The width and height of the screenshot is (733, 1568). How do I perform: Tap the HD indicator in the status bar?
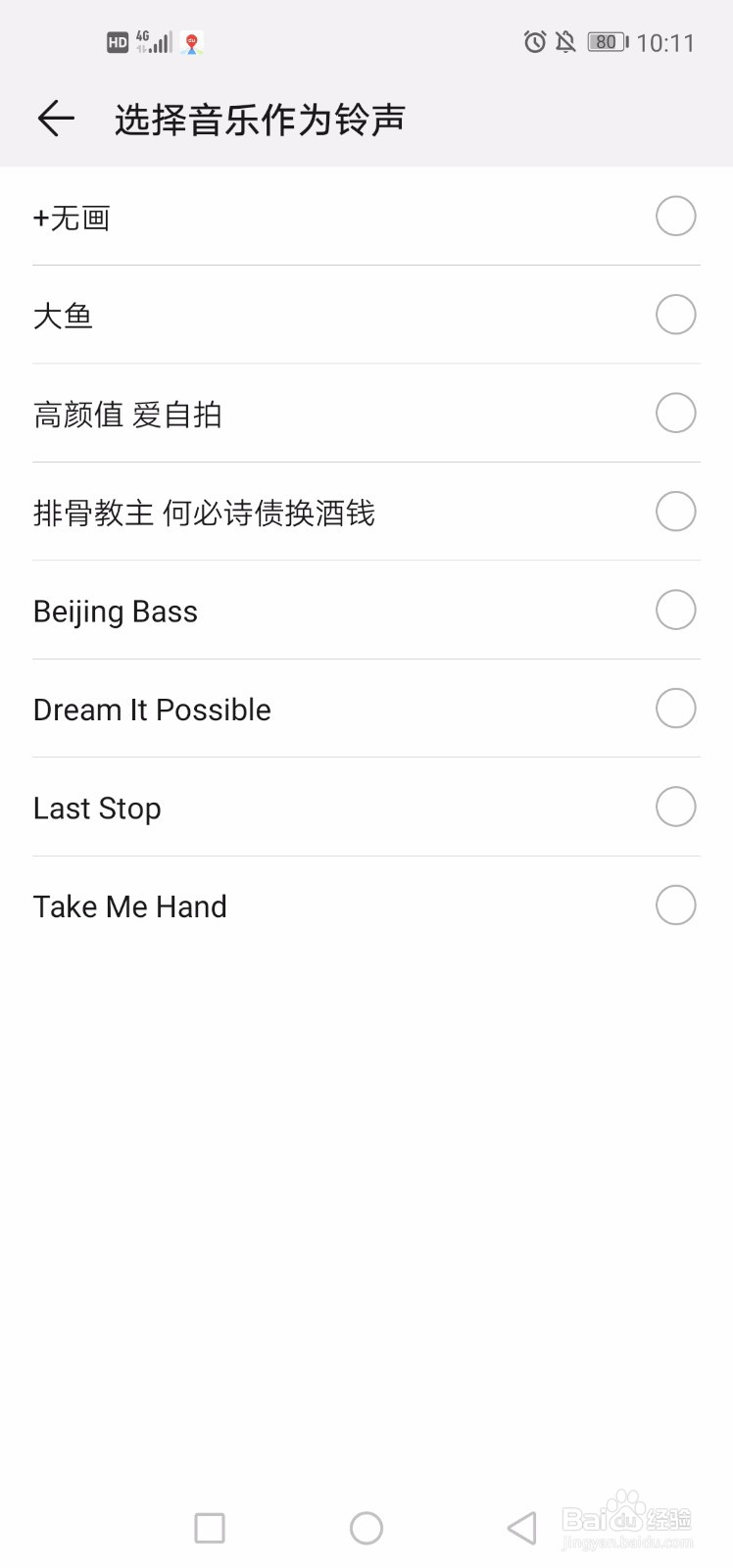118,41
